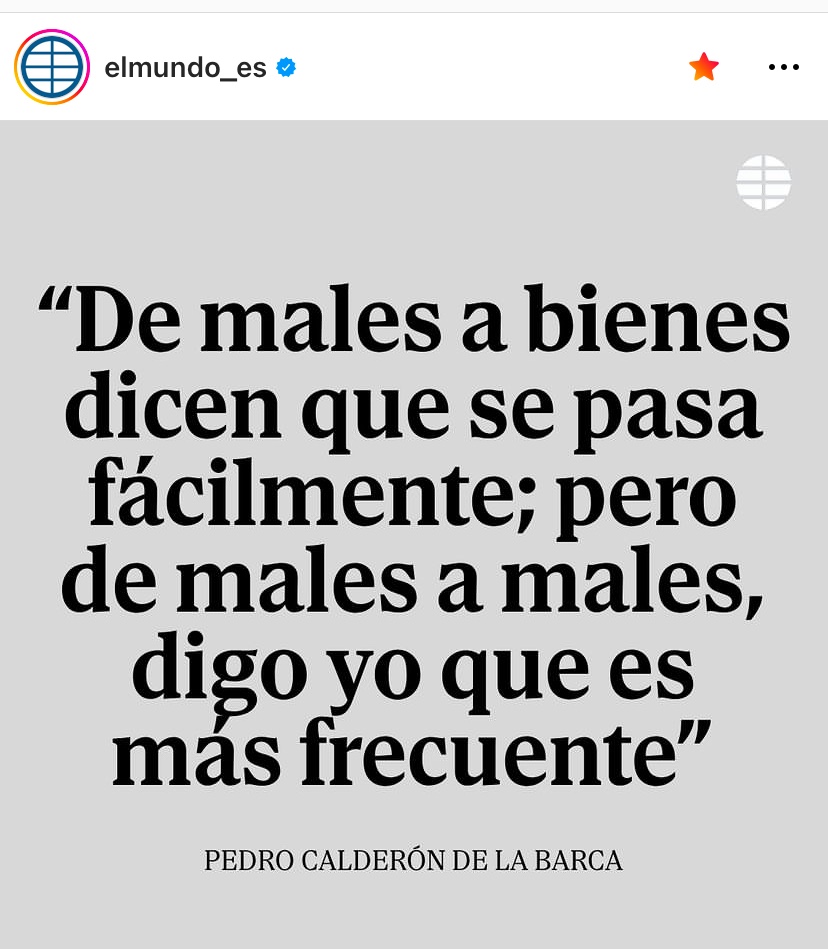This screenshot has height=951, width=828.
Task: Open the elmundo_es username profile link
Action: tap(185, 68)
